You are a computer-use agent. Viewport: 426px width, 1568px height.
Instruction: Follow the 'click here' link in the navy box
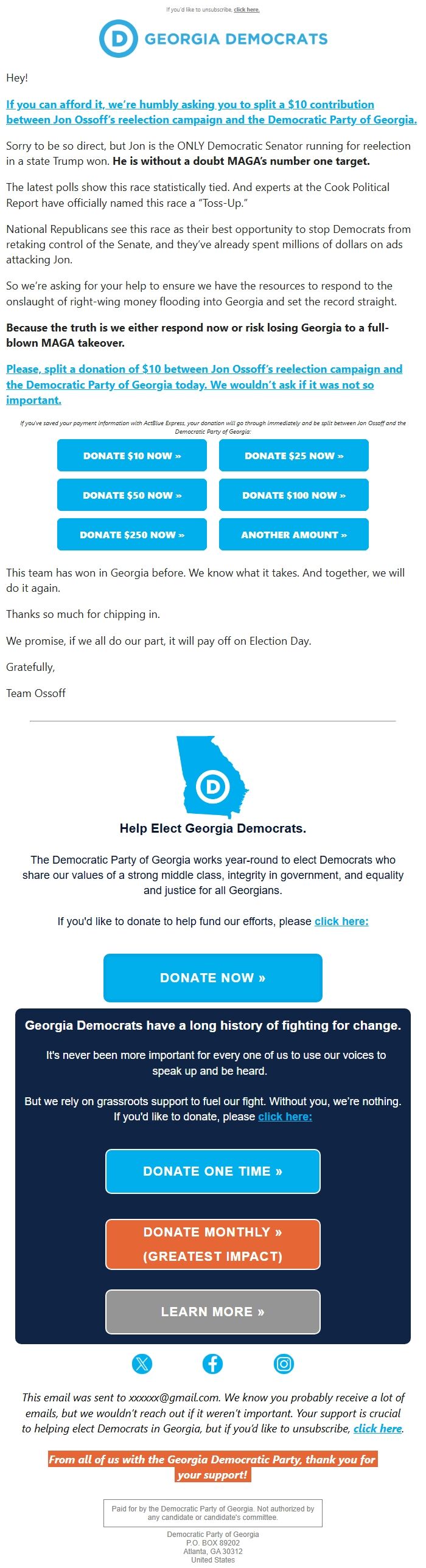(x=285, y=1116)
